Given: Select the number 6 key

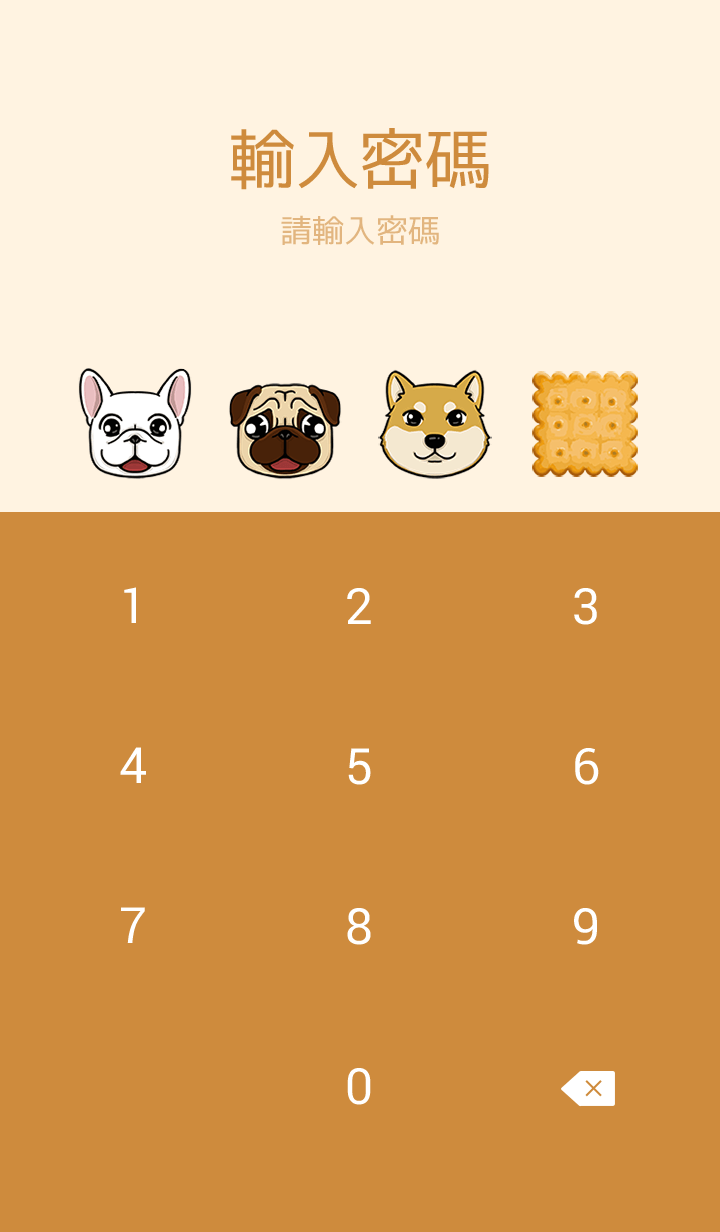Looking at the screenshot, I should (586, 767).
